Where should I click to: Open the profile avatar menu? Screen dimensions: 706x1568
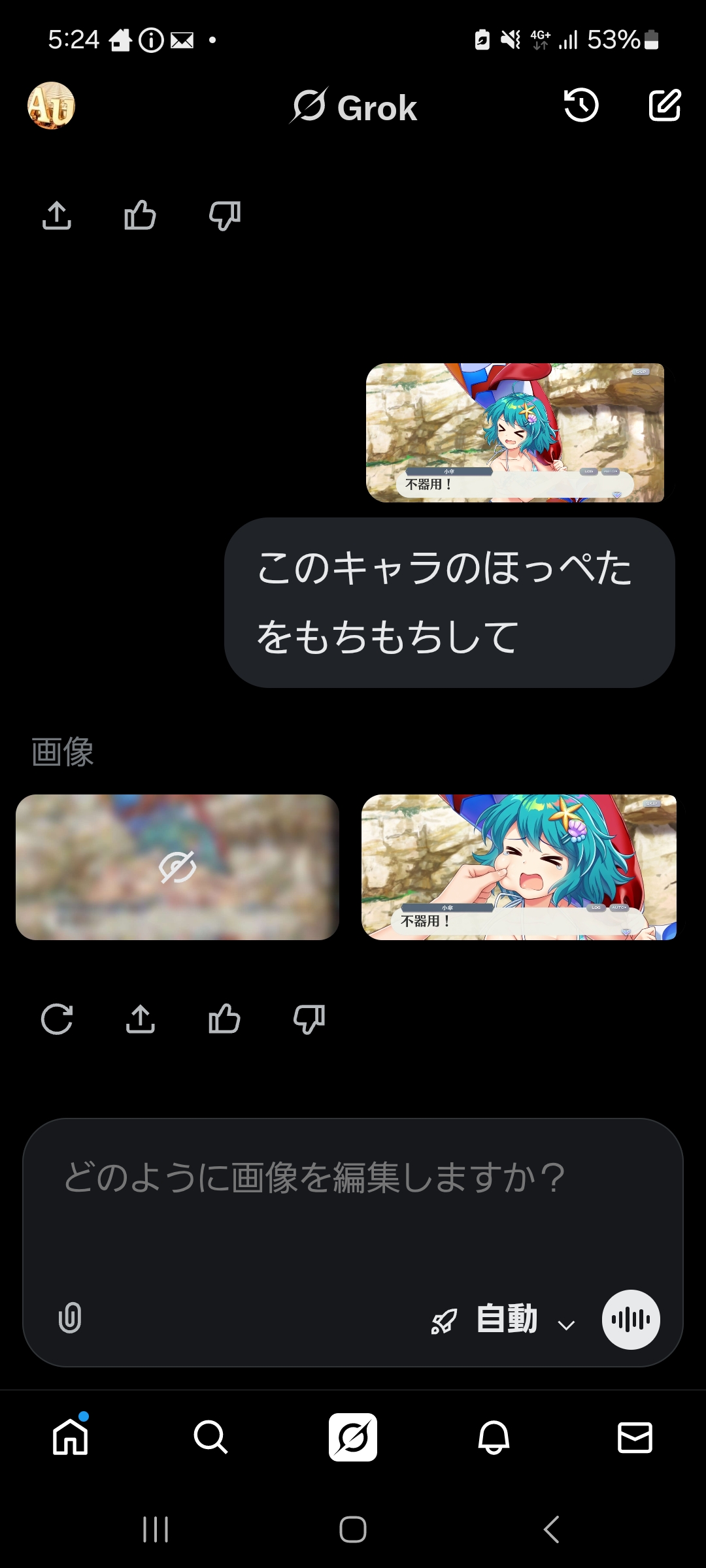pos(51,106)
